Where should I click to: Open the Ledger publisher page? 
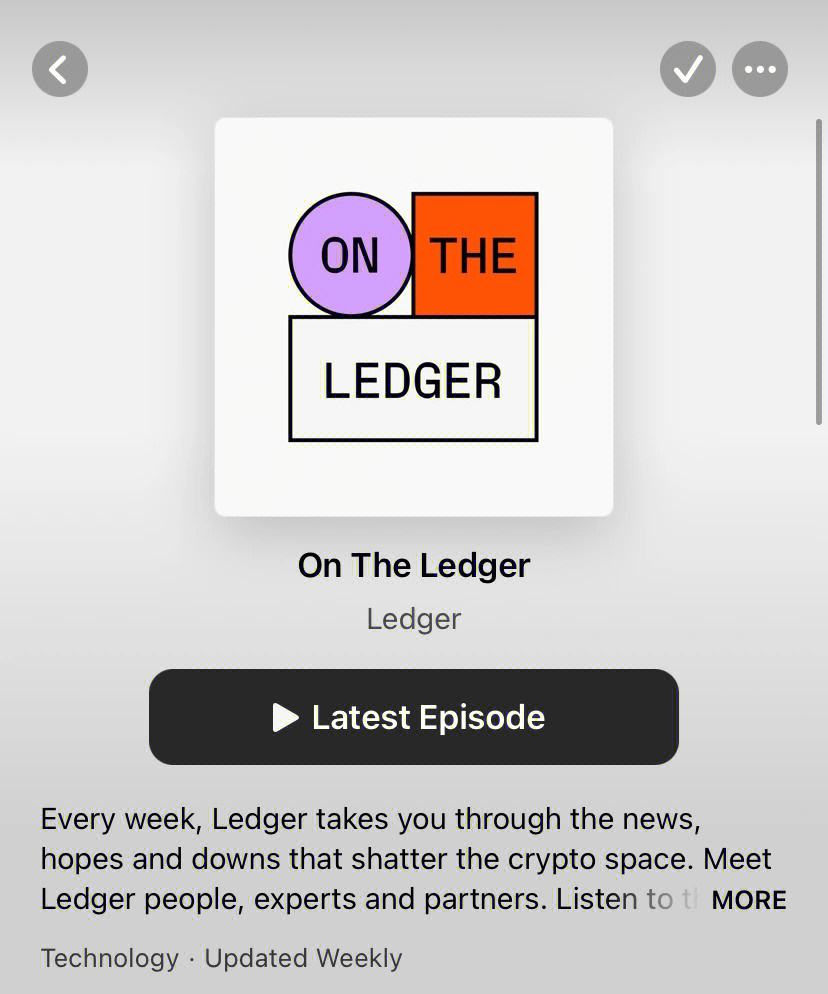[x=413, y=619]
